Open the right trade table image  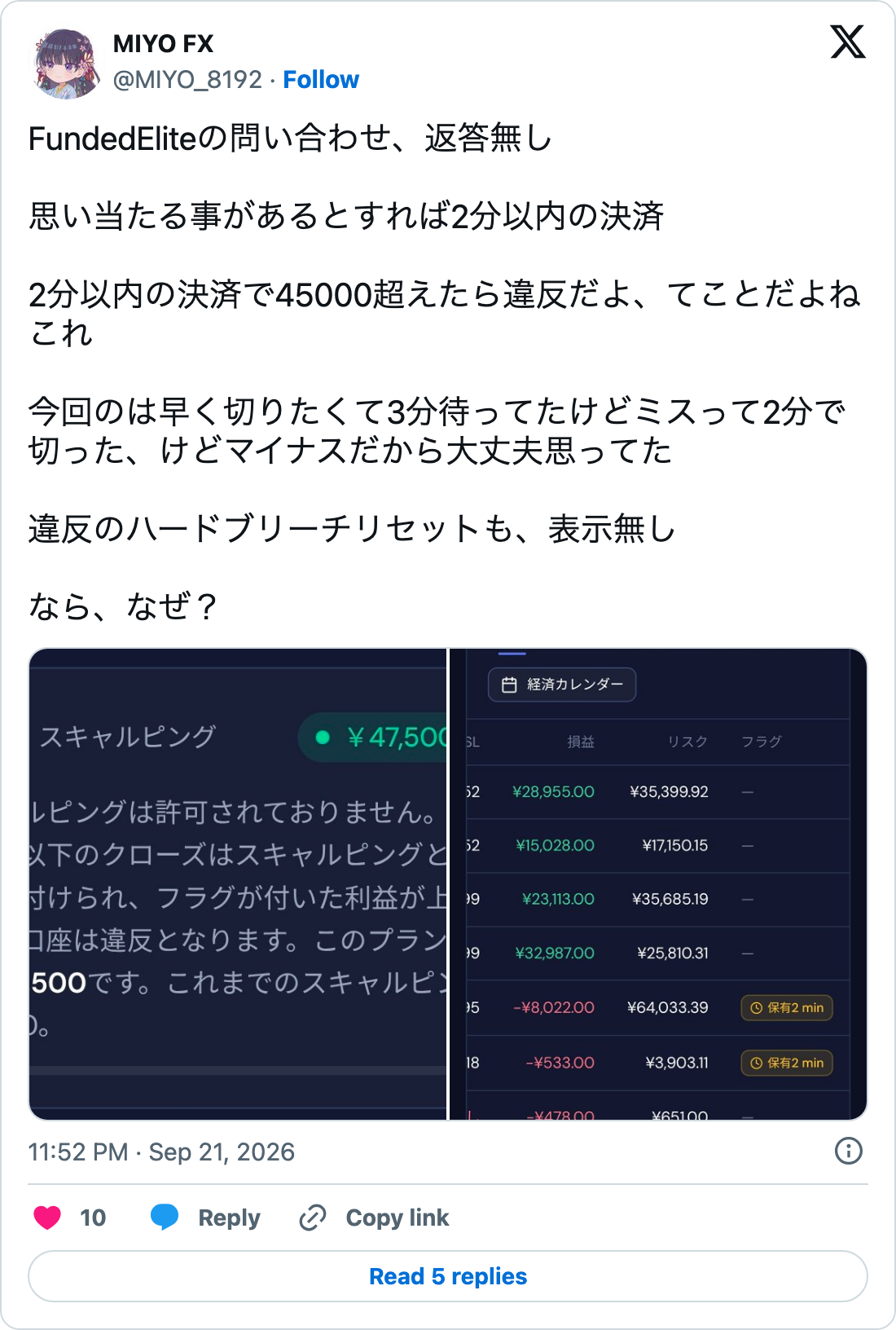[658, 884]
